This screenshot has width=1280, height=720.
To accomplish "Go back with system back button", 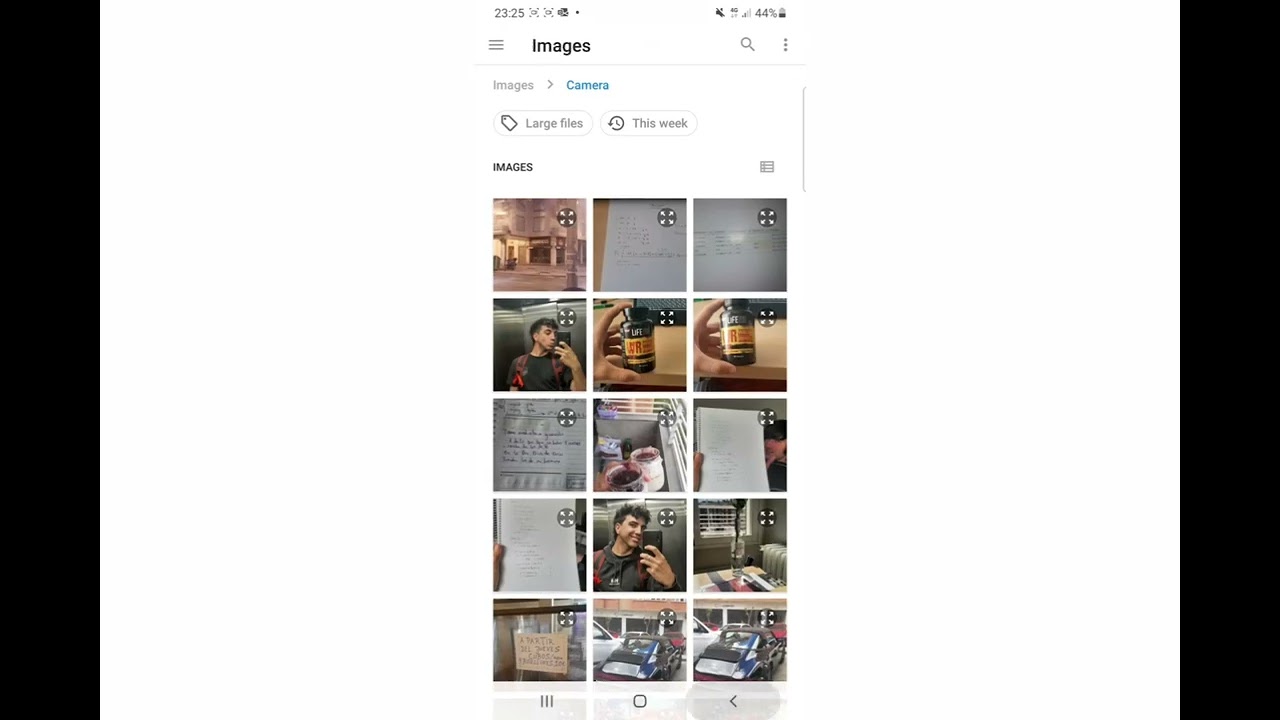I will pos(733,701).
